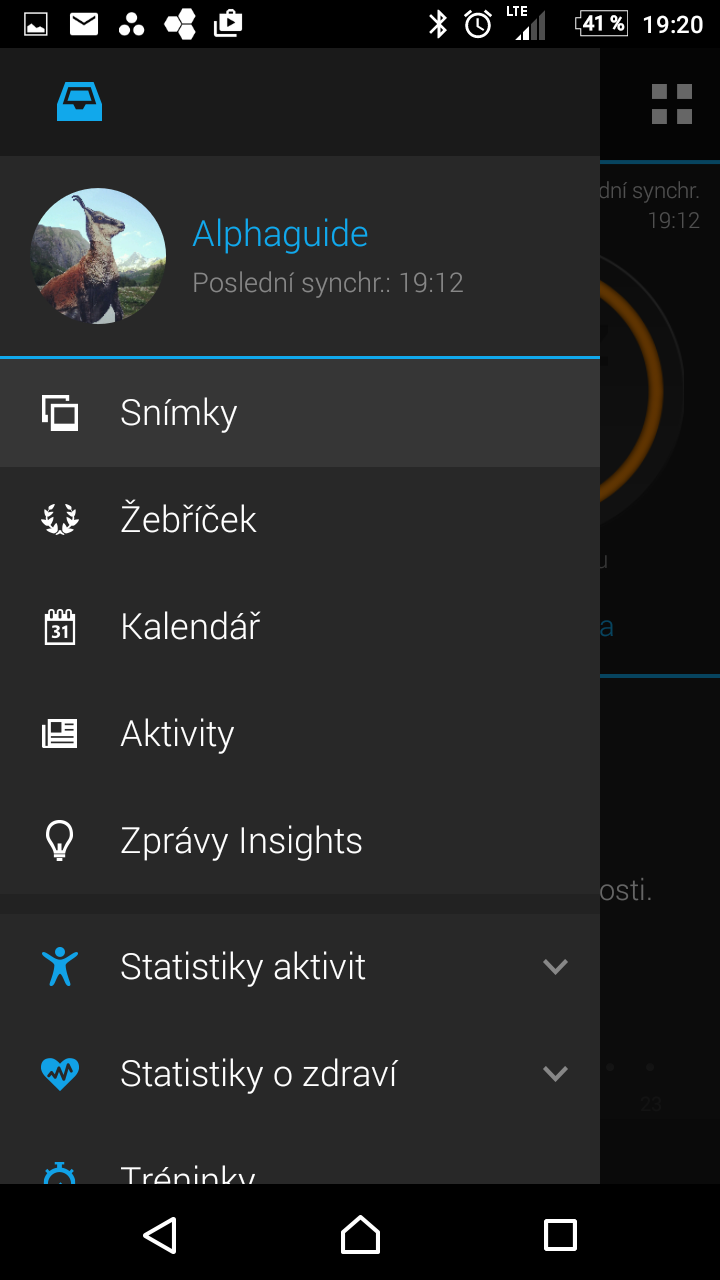Screen dimensions: 720x1280
Task: Go to the home screen
Action: (x=360, y=1235)
